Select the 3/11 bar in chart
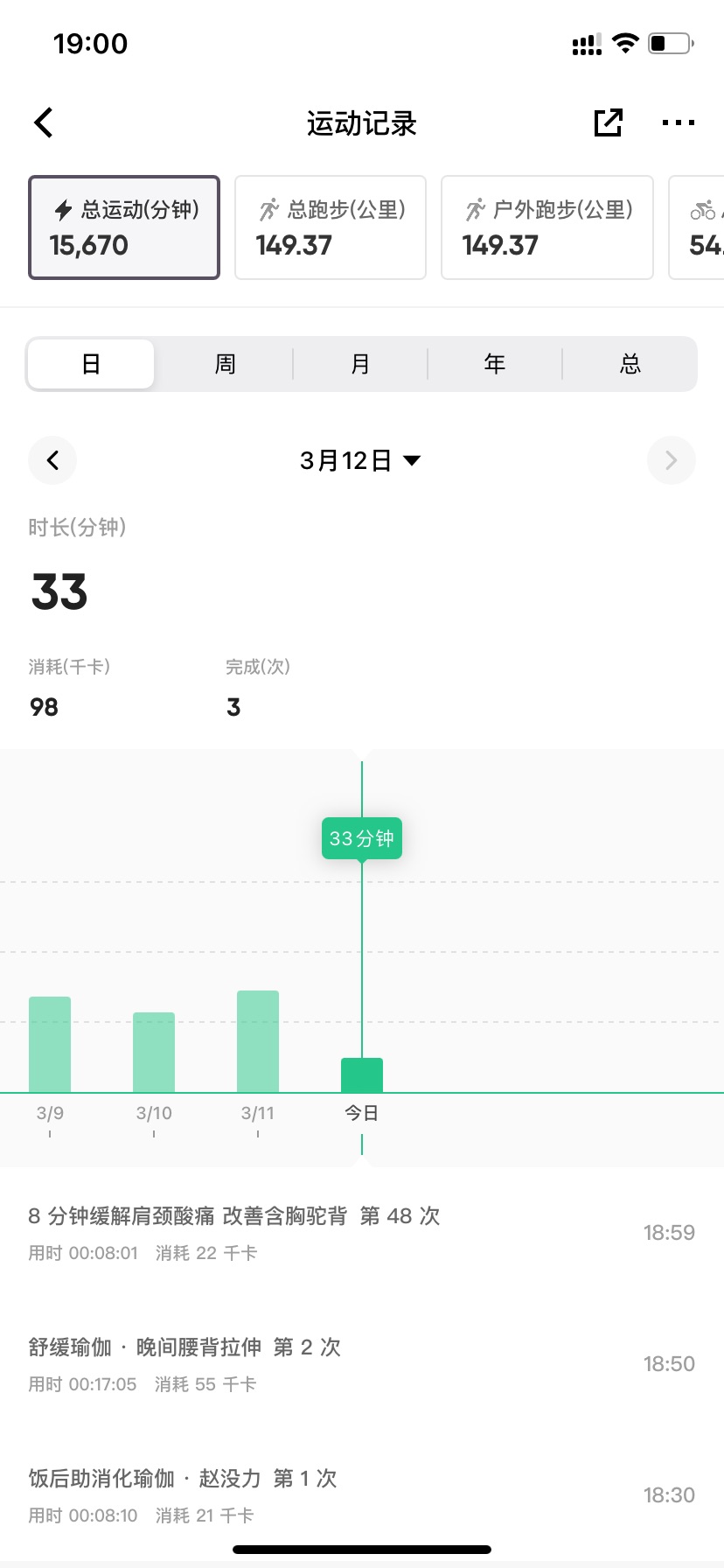This screenshot has height=1568, width=724. click(x=258, y=1041)
